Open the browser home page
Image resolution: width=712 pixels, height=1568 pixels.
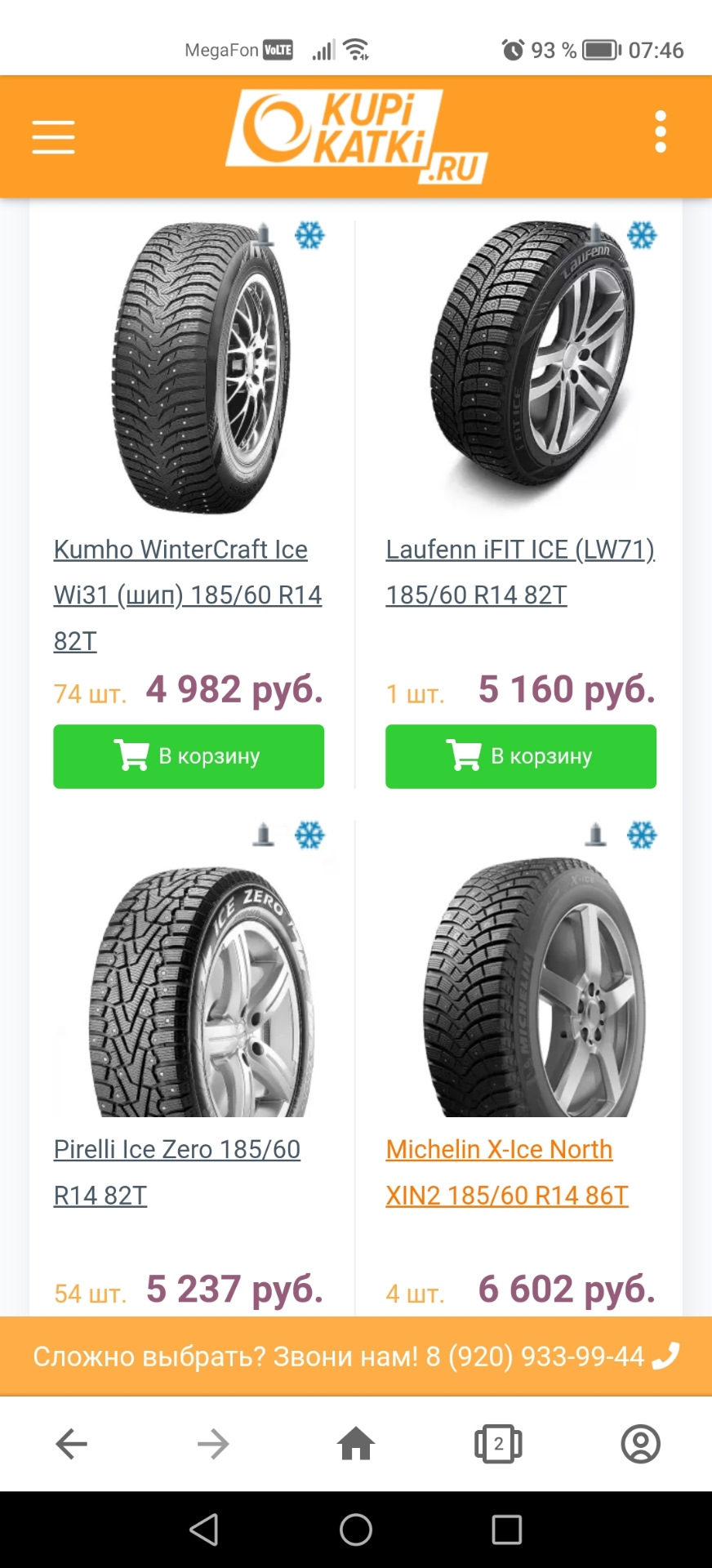click(356, 1444)
